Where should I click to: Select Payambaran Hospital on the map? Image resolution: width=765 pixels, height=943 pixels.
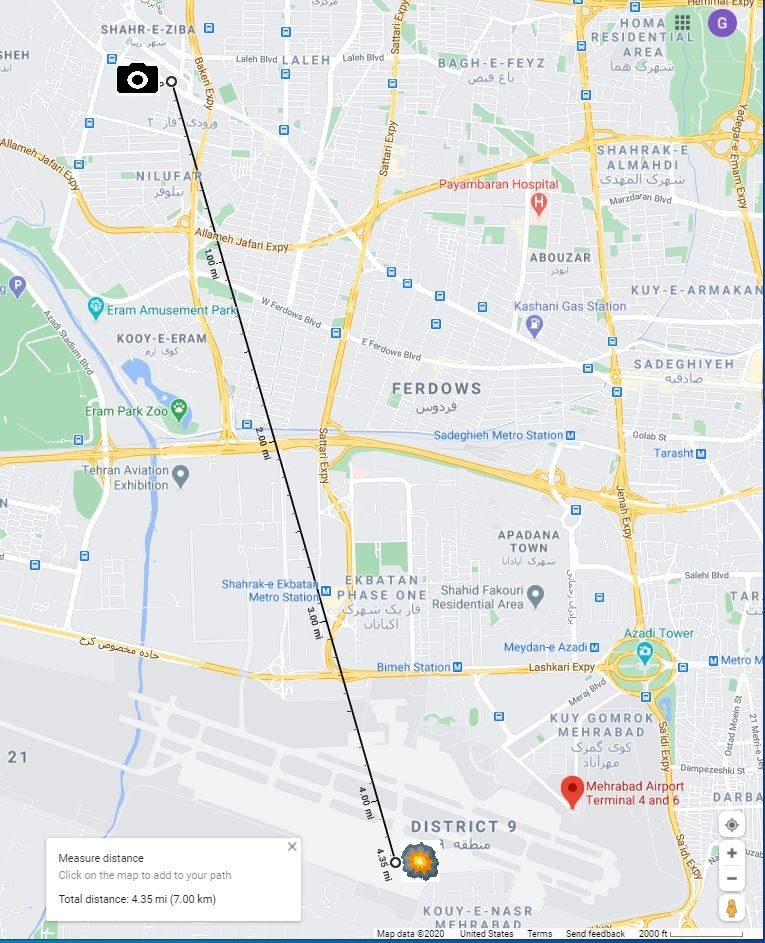pos(539,205)
